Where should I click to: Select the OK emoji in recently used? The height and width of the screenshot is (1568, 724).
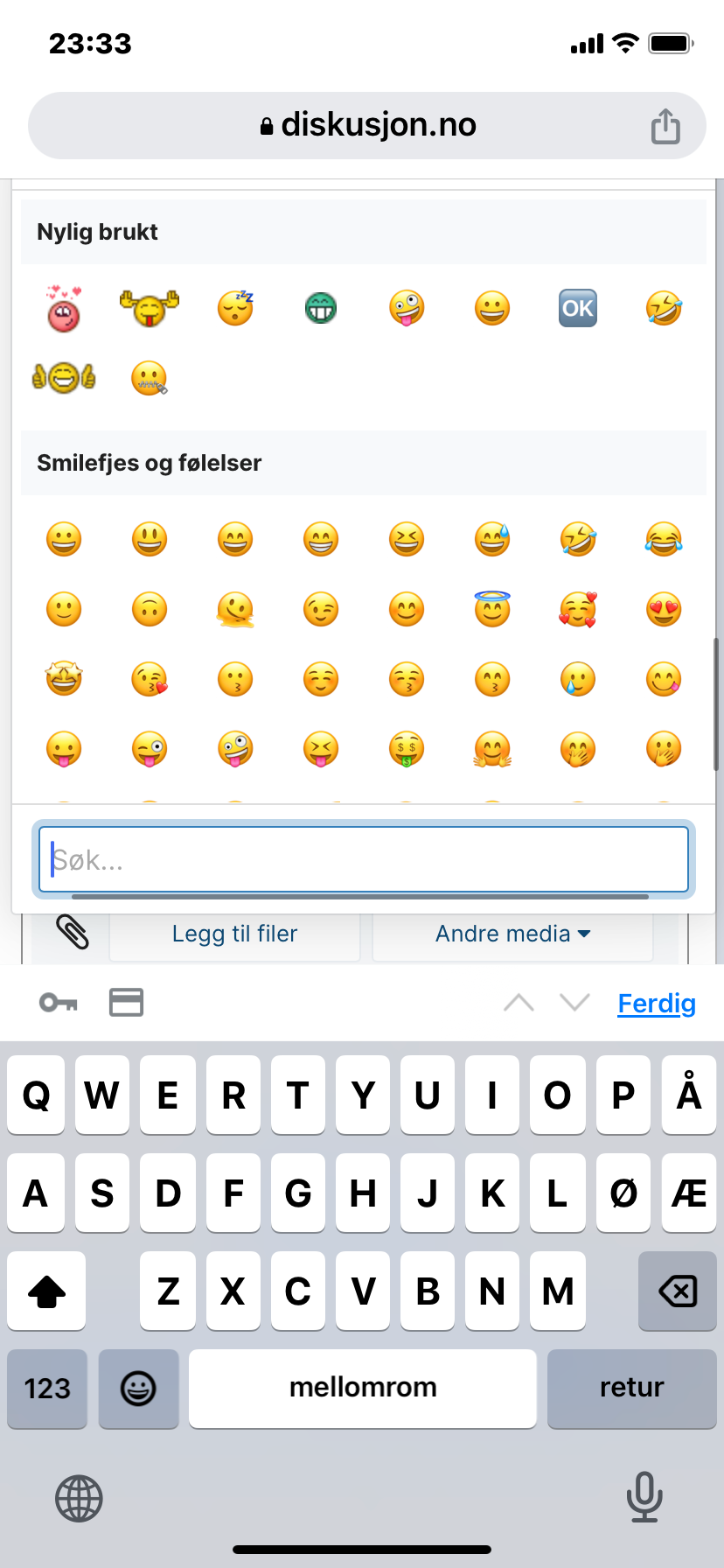[x=578, y=308]
